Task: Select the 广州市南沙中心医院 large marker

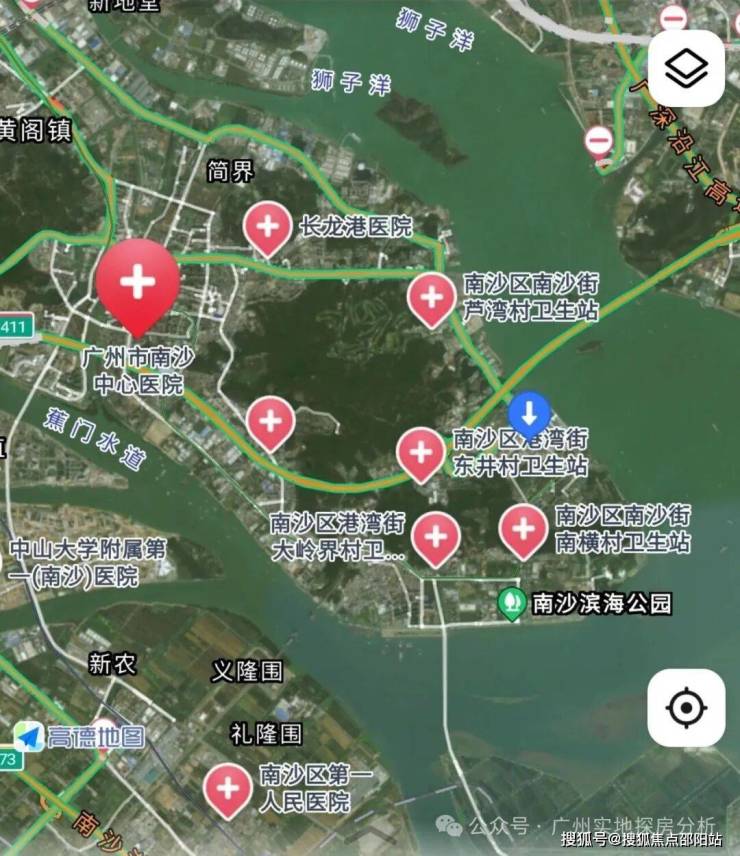Action: [137, 284]
